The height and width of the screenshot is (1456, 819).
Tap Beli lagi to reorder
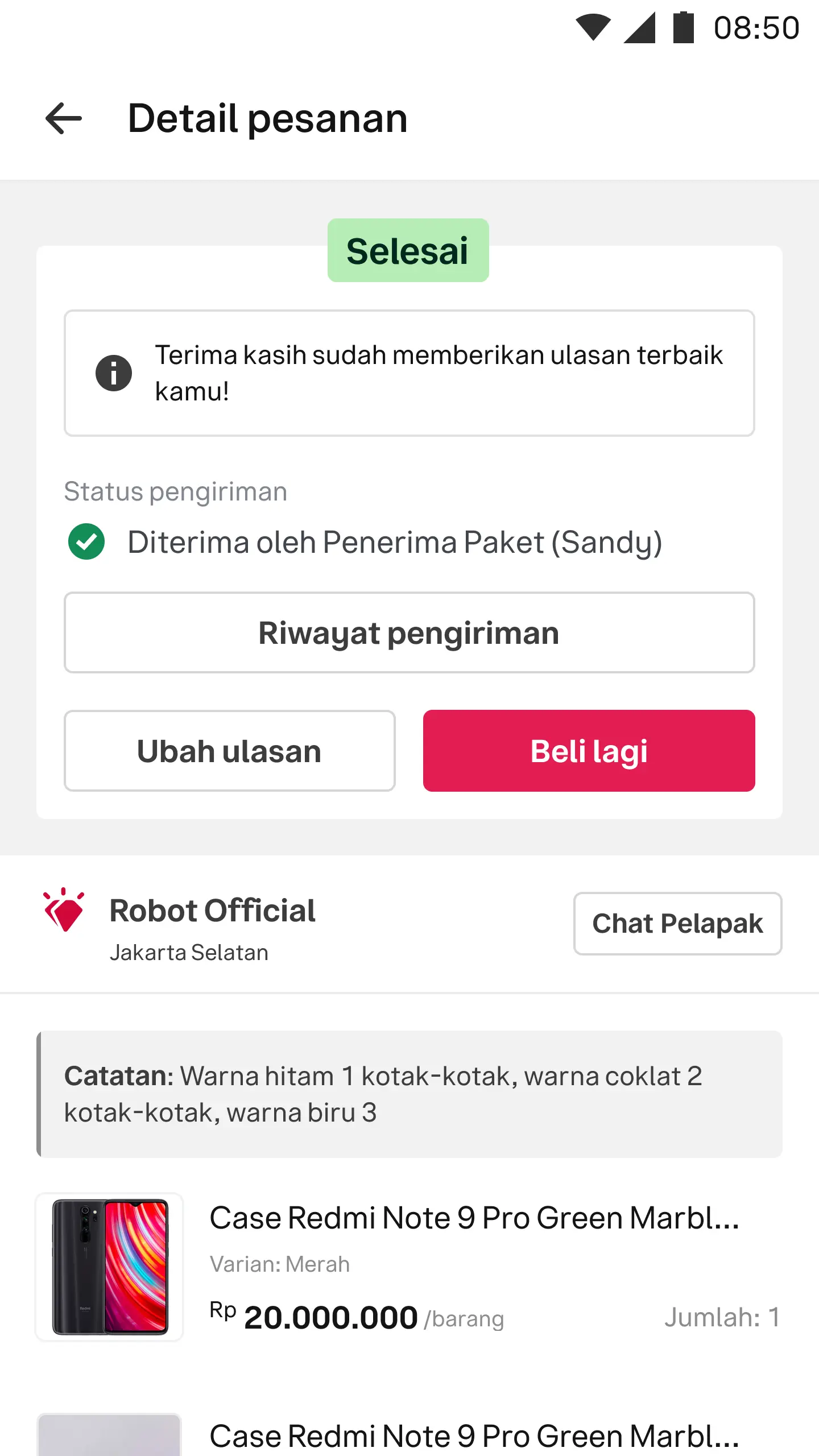(x=589, y=751)
